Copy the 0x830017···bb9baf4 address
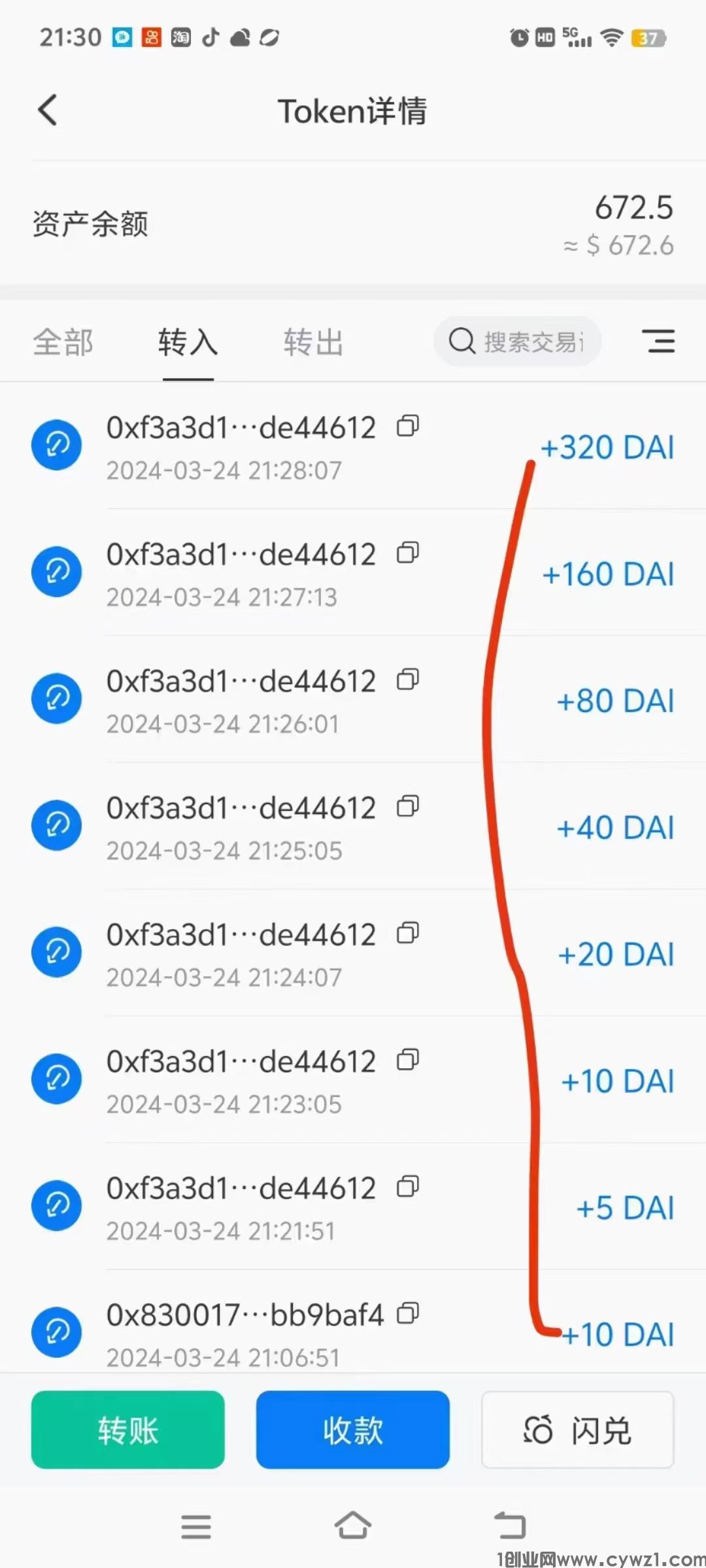The width and height of the screenshot is (706, 1568). [x=409, y=1313]
